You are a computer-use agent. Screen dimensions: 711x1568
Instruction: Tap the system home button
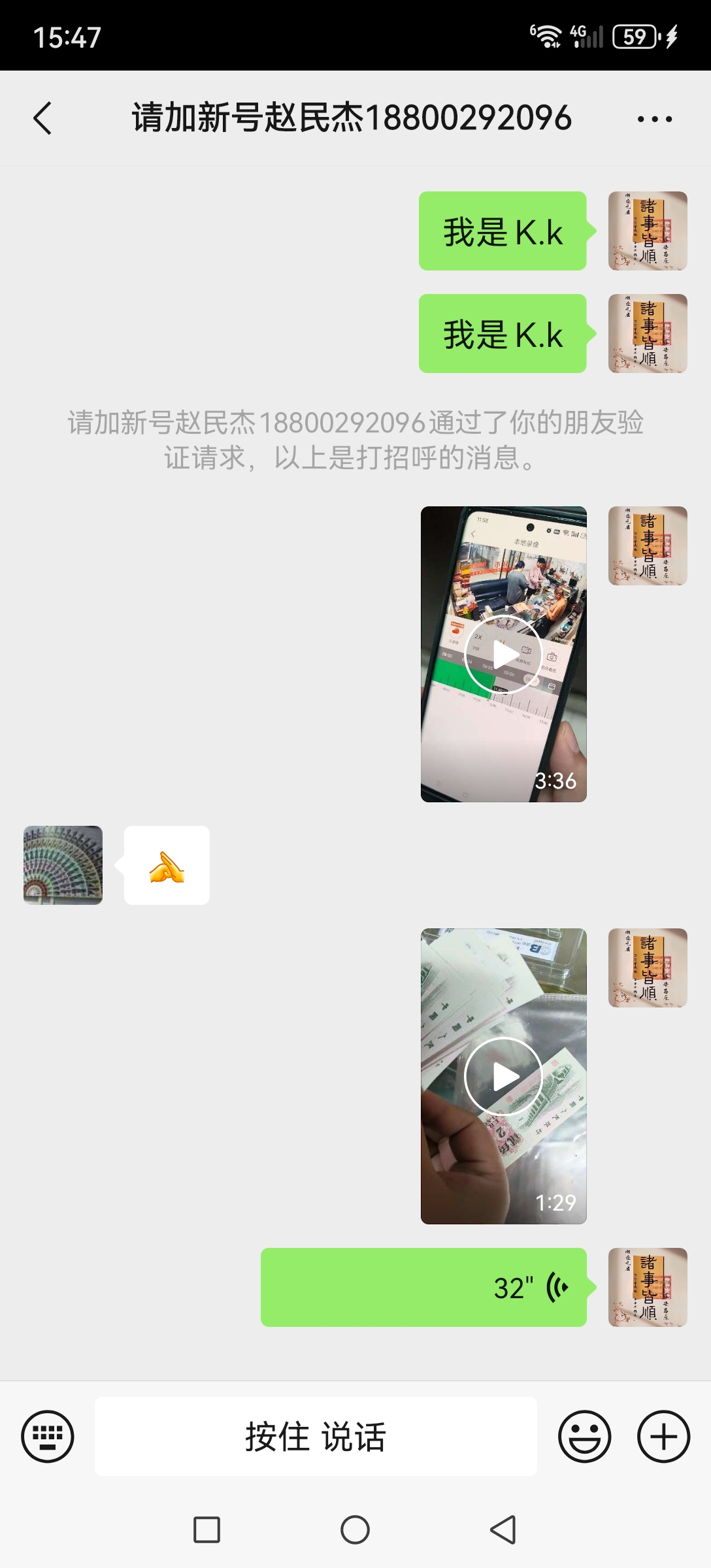(x=355, y=1529)
